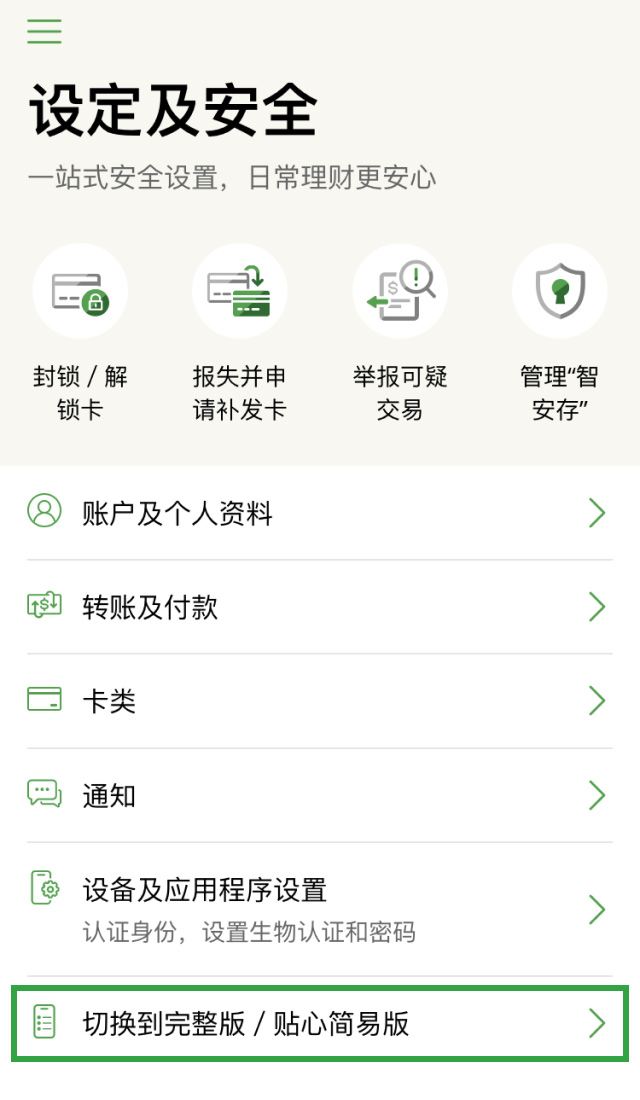The width and height of the screenshot is (640, 1100).
Task: Select 切换到完整版 / 贴心简易版
Action: coord(319,1023)
